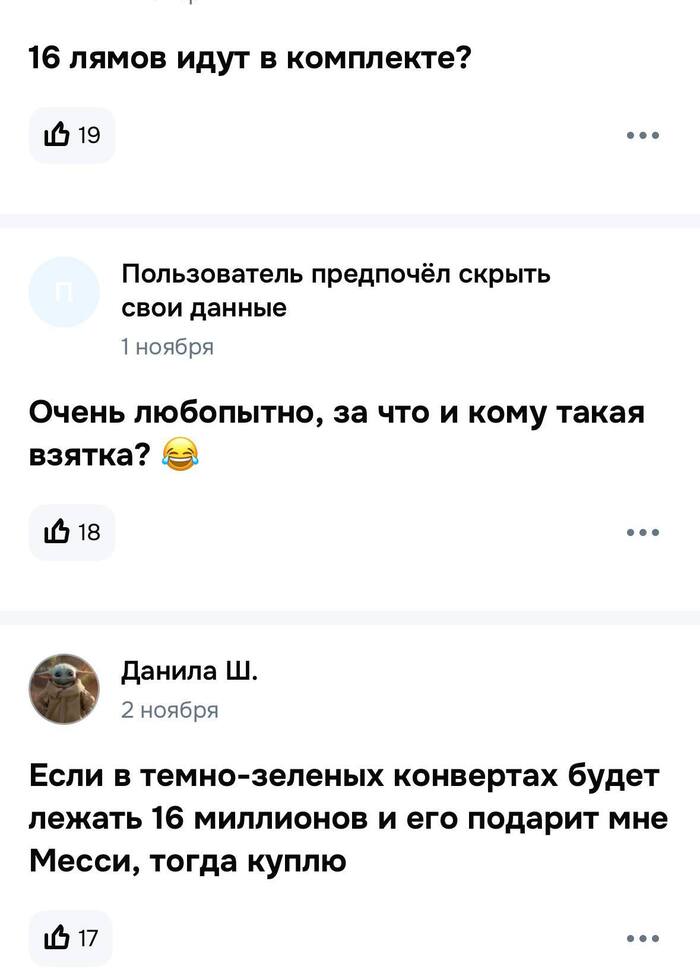
Task: Like the comment "16 лямов идут в комплекте?"
Action: [x=71, y=136]
